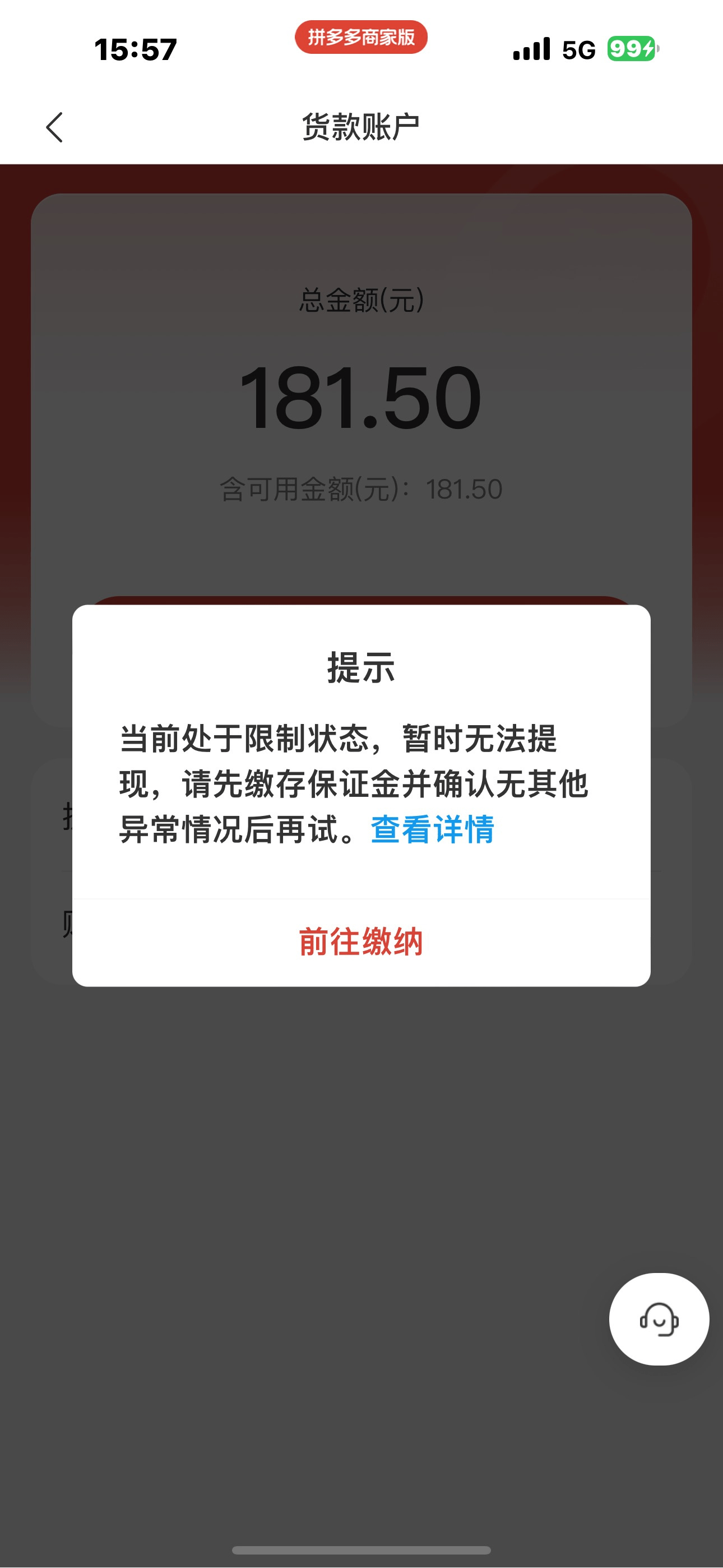This screenshot has height=1568, width=723.
Task: Tap 前往缴纳 to pay the deposit
Action: [361, 942]
